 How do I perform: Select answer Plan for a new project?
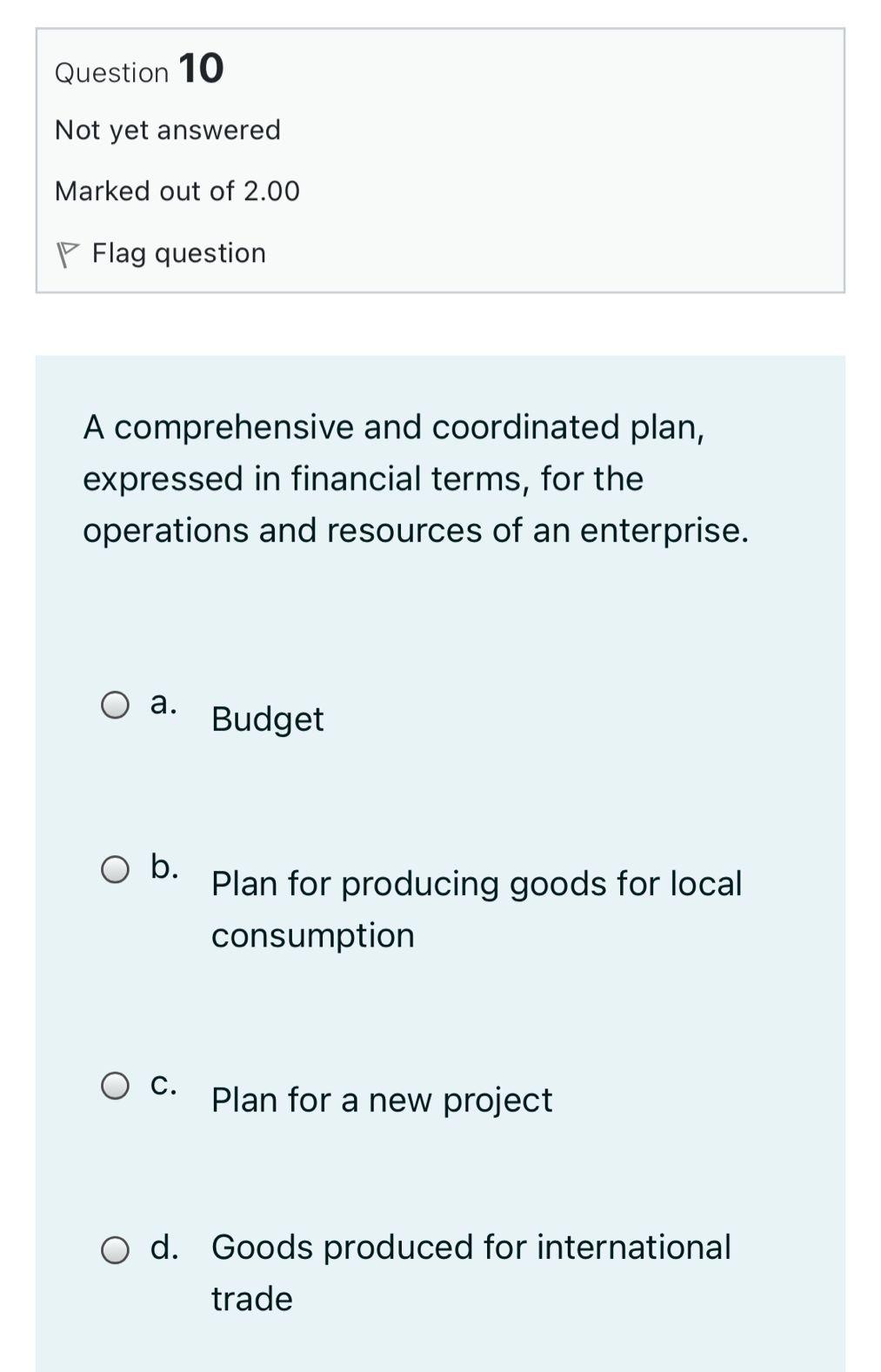[381, 1099]
